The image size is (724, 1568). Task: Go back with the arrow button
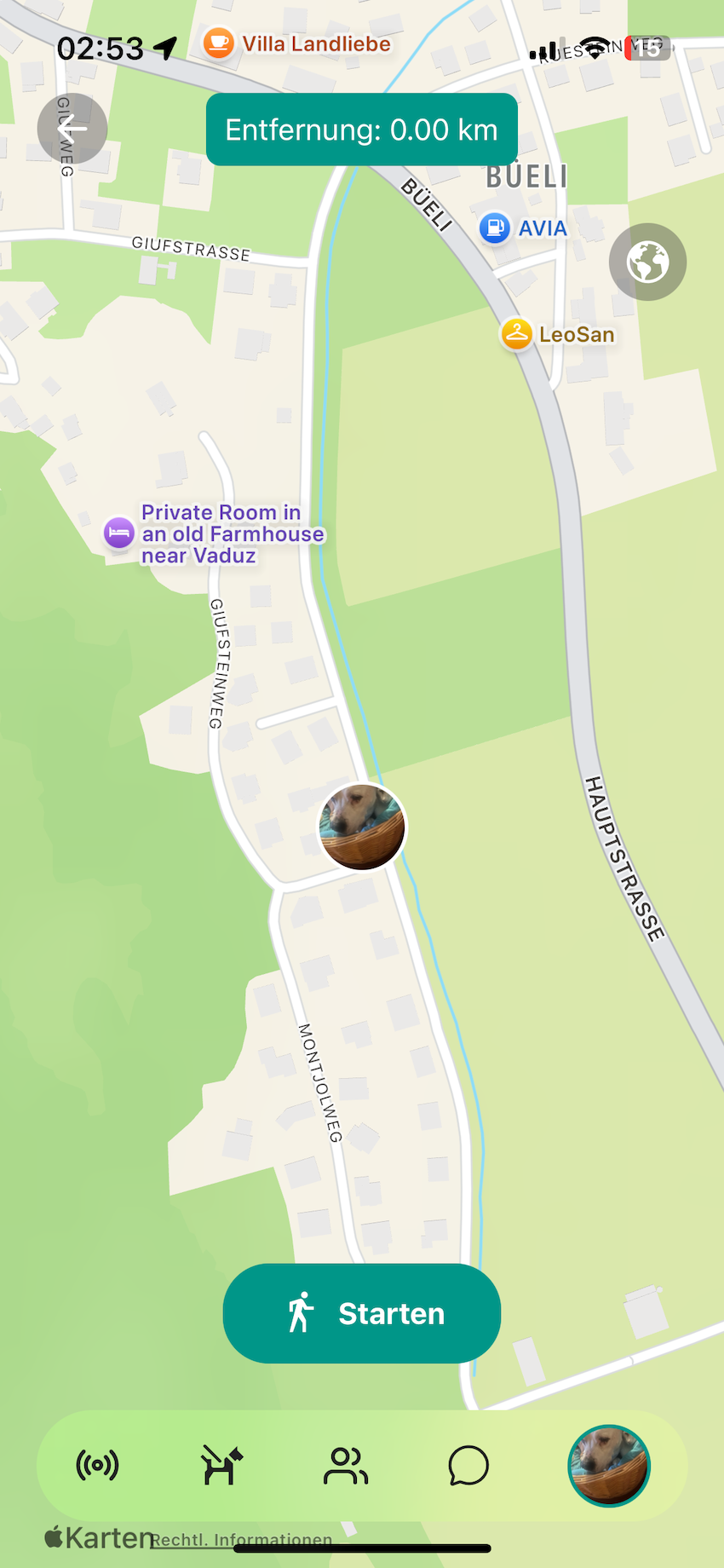click(72, 129)
